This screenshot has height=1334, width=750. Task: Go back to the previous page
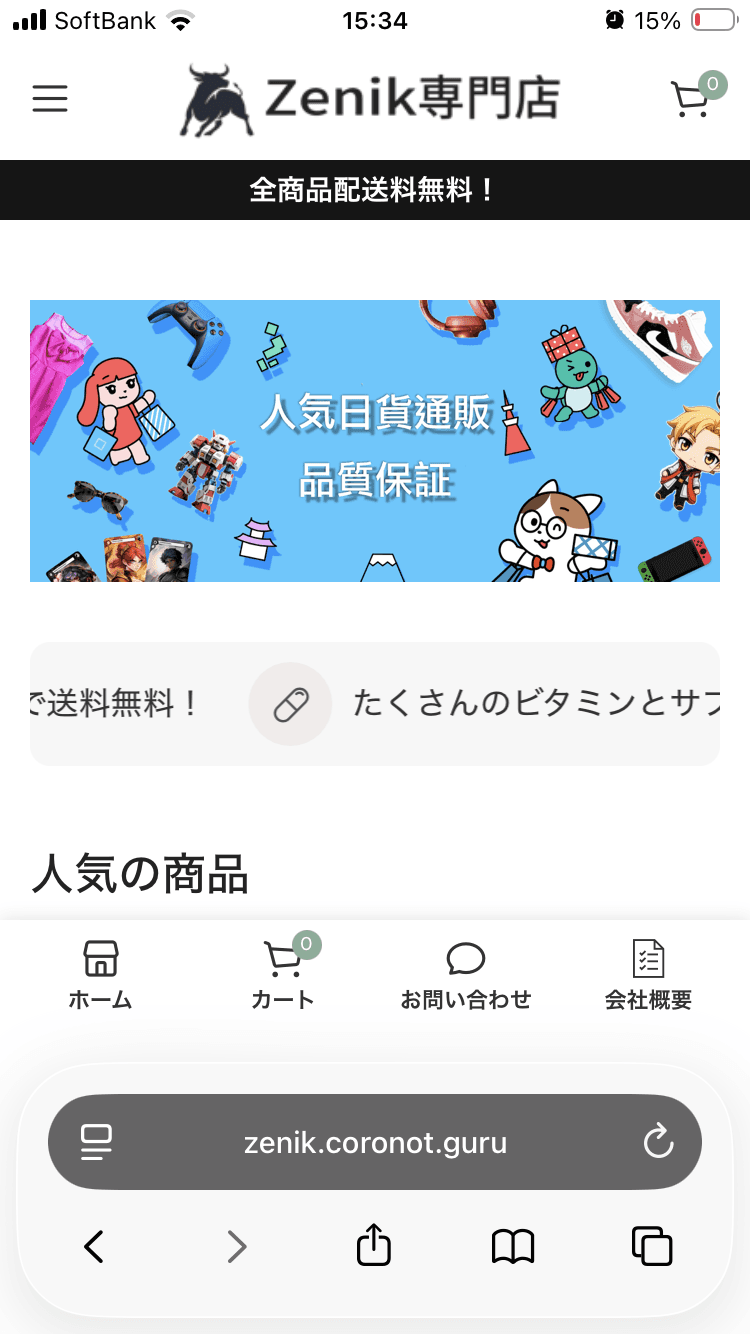point(94,1246)
